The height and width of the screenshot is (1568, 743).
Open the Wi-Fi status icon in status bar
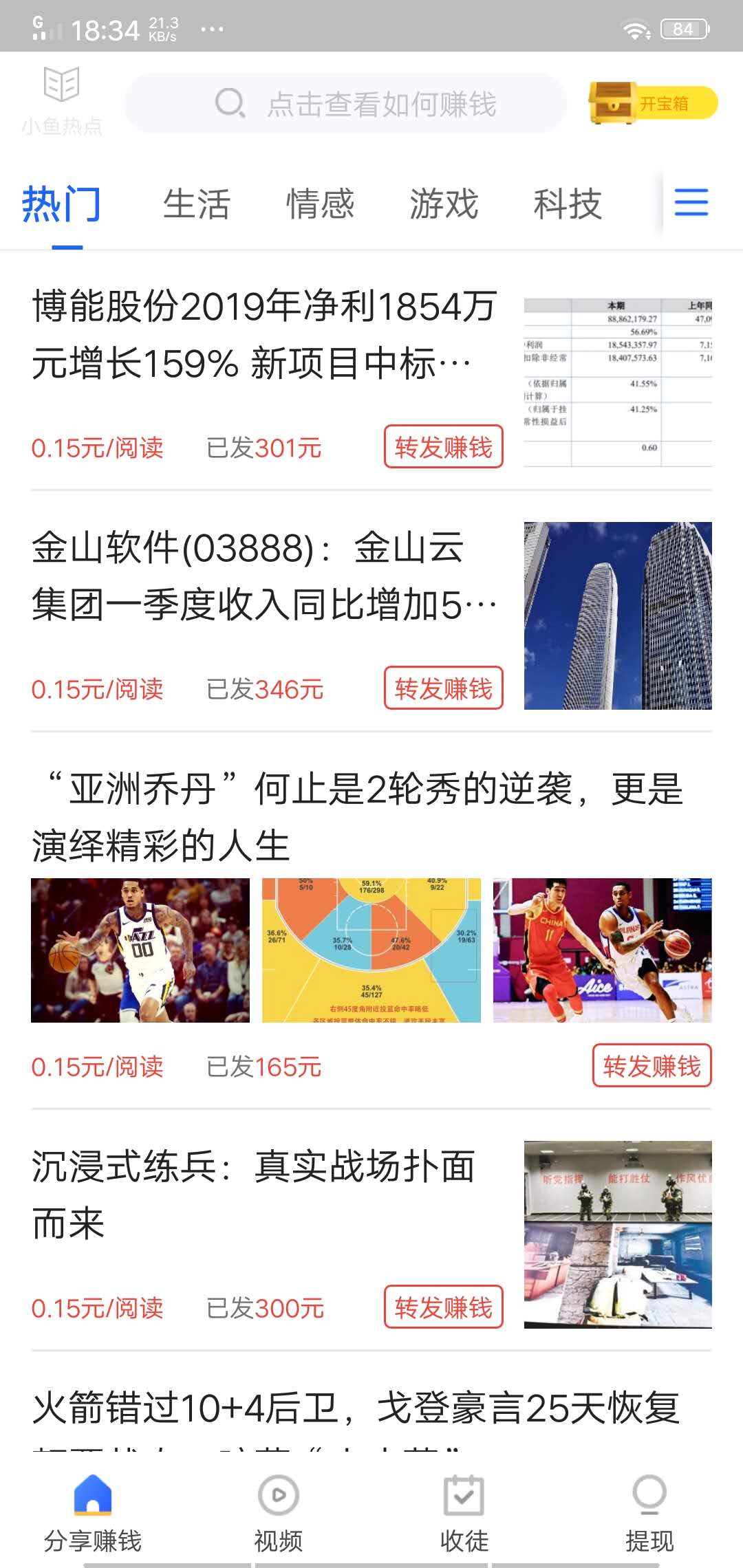coord(636,29)
